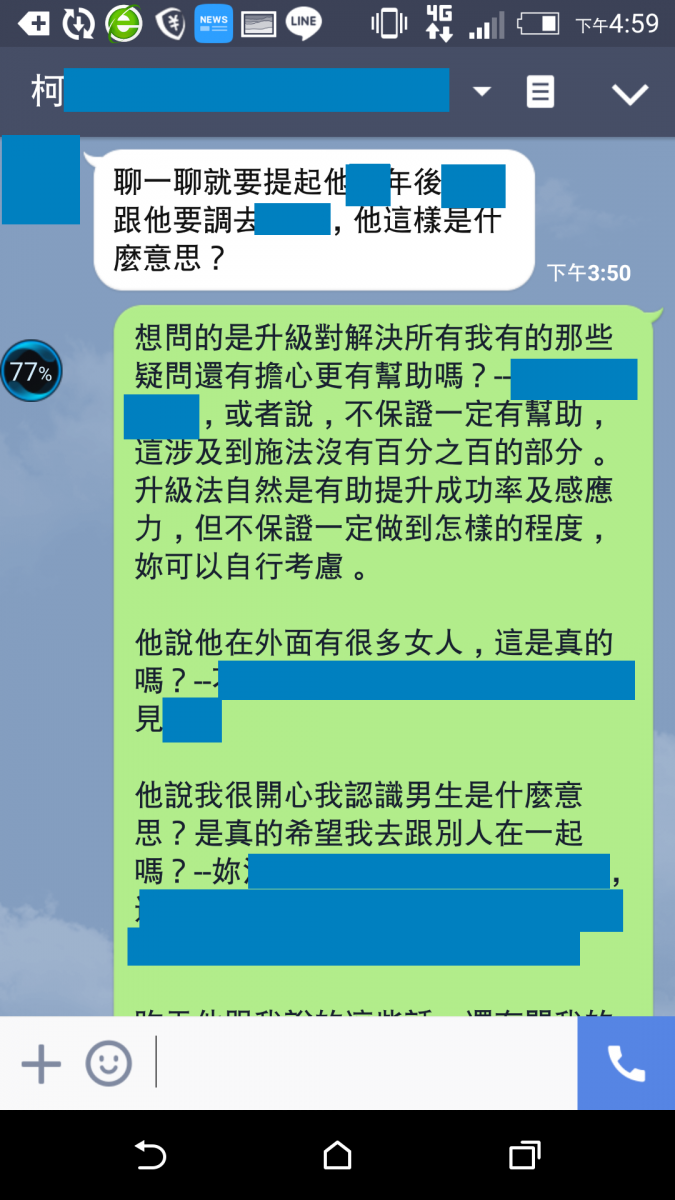This screenshot has height=1200, width=675.
Task: Open the emoji sticker picker
Action: click(108, 1063)
